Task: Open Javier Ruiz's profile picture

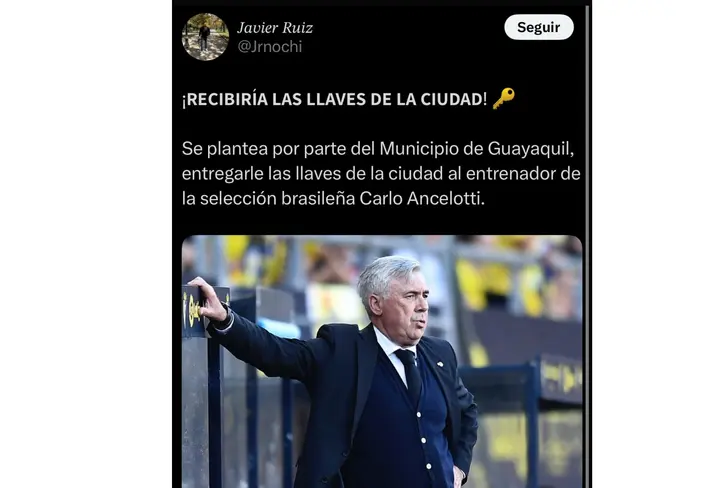Action: (205, 37)
